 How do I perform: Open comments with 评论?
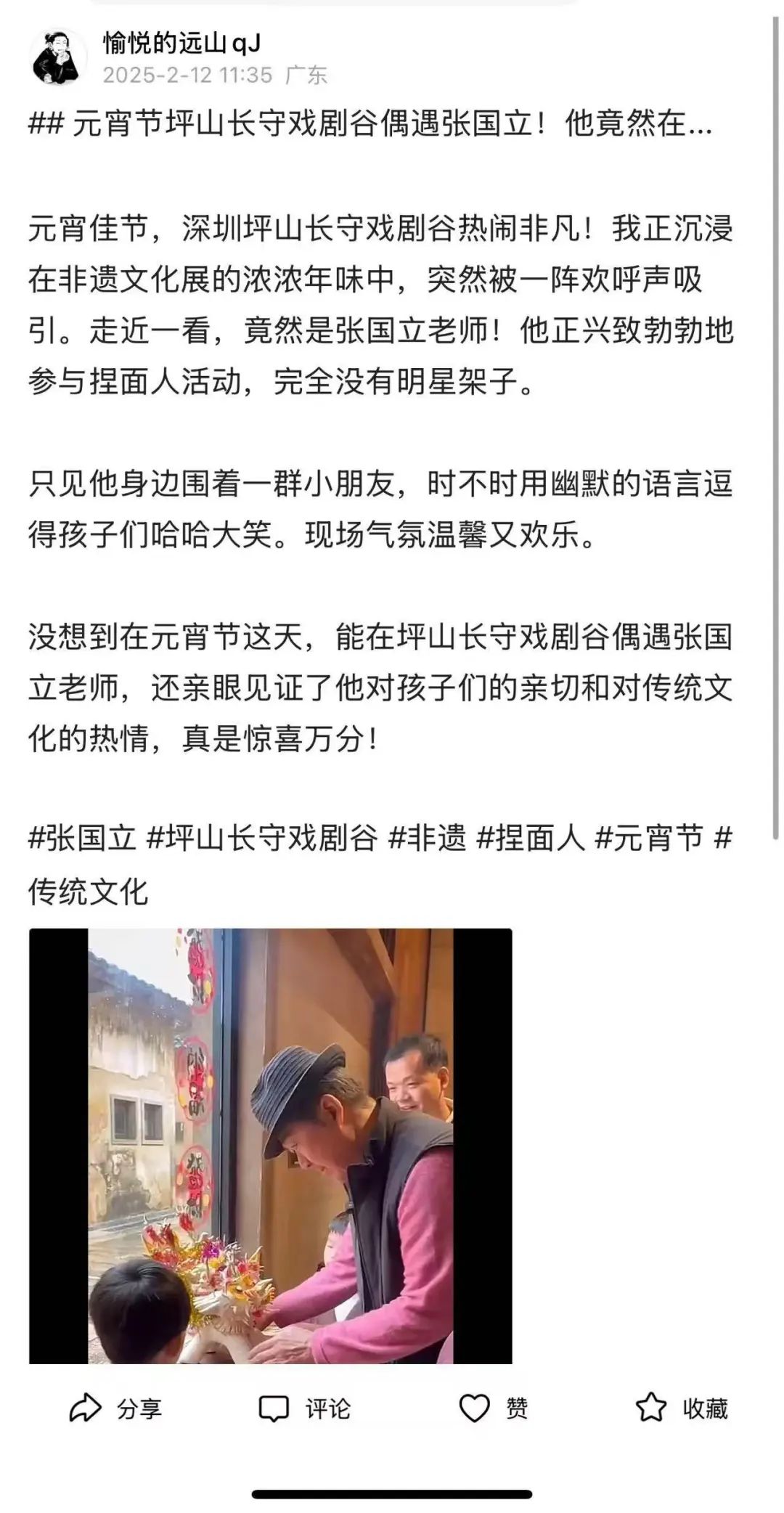tap(305, 1409)
